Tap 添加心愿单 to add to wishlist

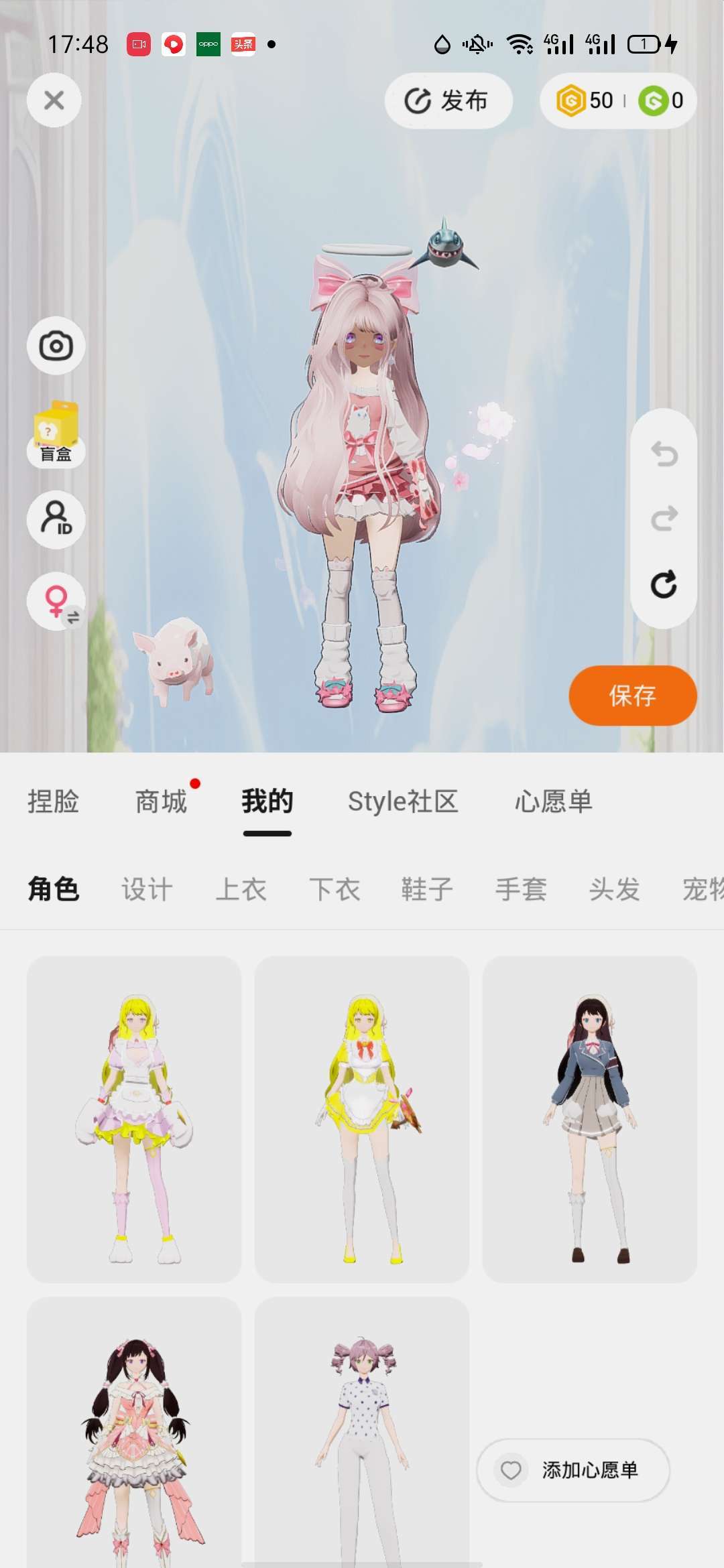573,1470
